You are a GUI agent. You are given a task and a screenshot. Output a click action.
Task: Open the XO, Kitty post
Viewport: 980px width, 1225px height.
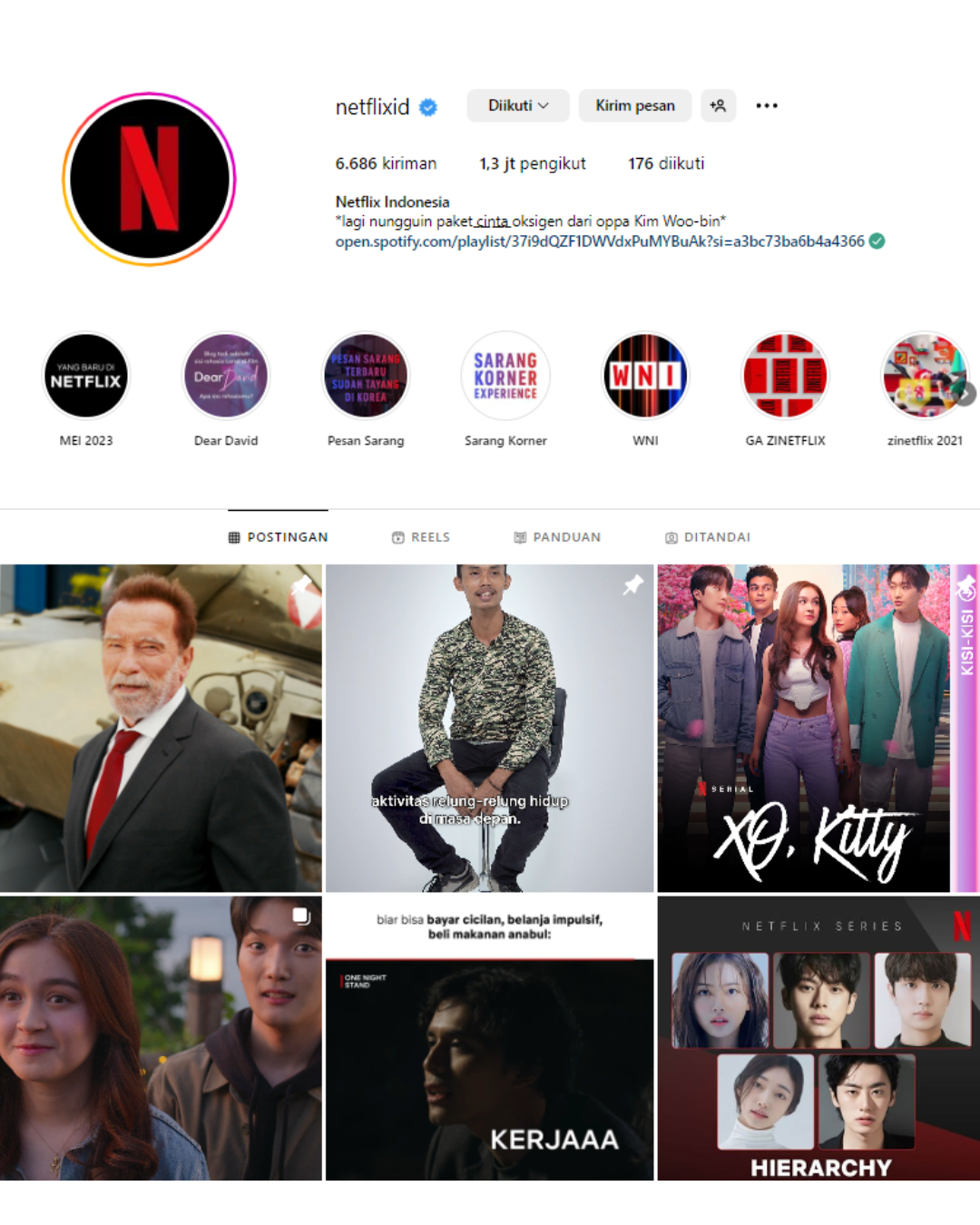(803, 728)
